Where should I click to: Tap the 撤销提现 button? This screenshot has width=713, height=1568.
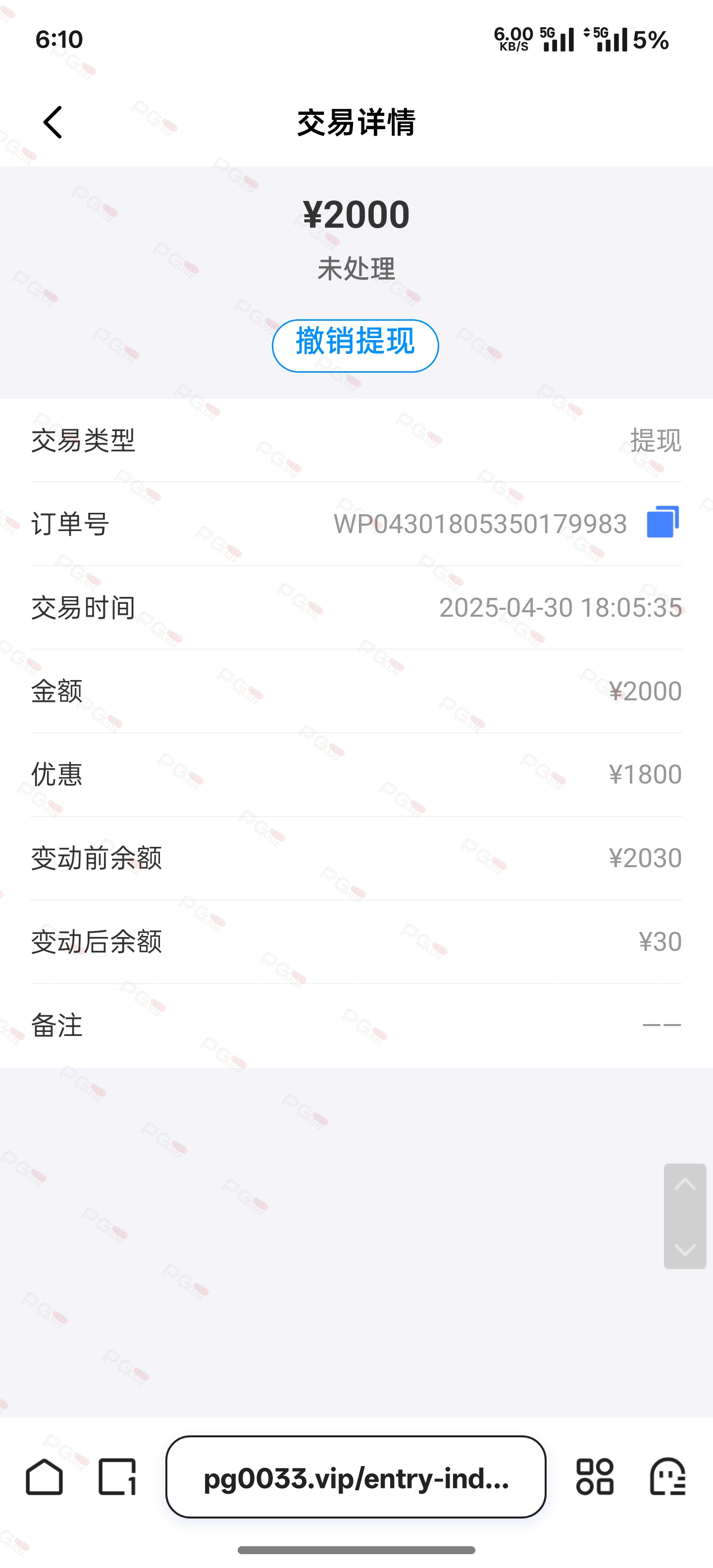(x=355, y=346)
